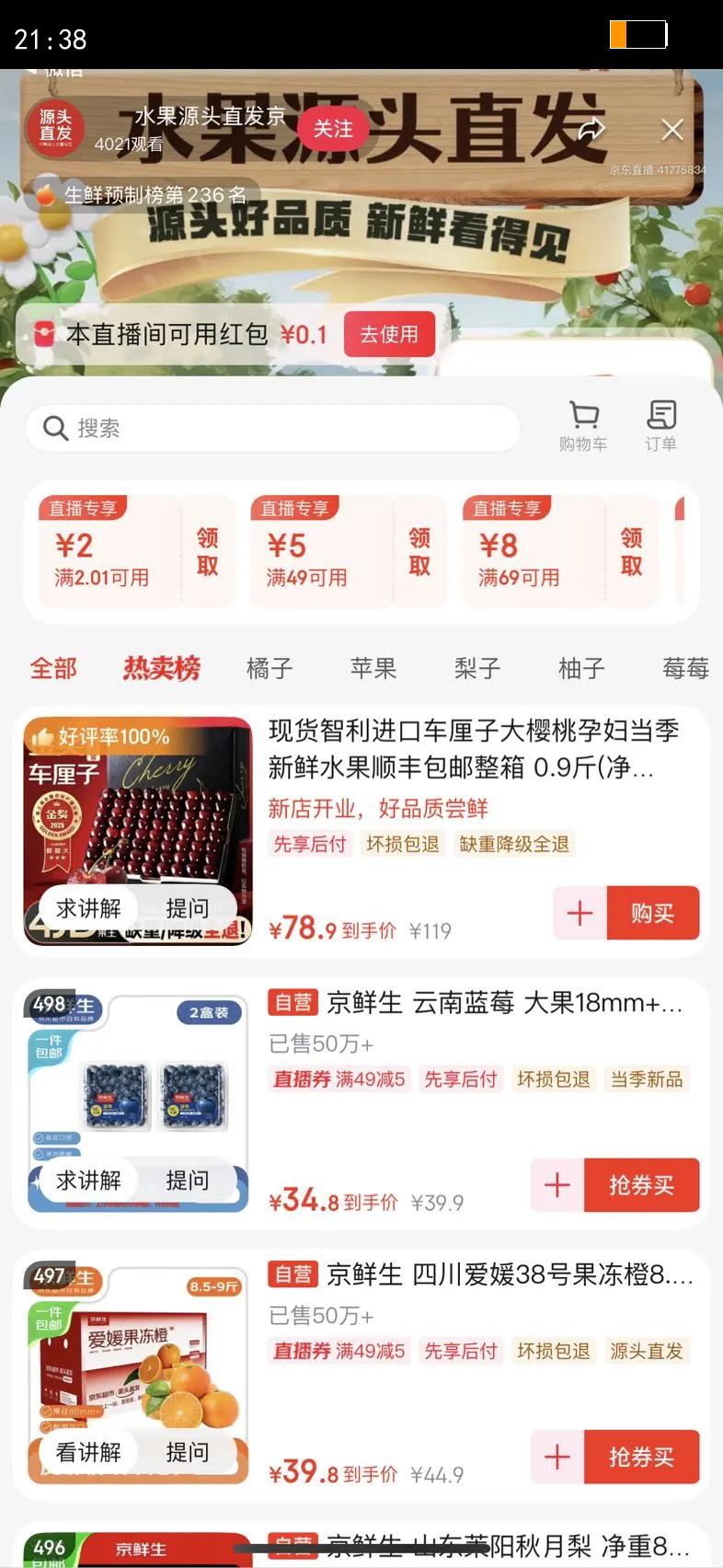Viewport: 723px width, 1568px height.
Task: Follow the streamer with 关注 button
Action: pyautogui.click(x=333, y=129)
